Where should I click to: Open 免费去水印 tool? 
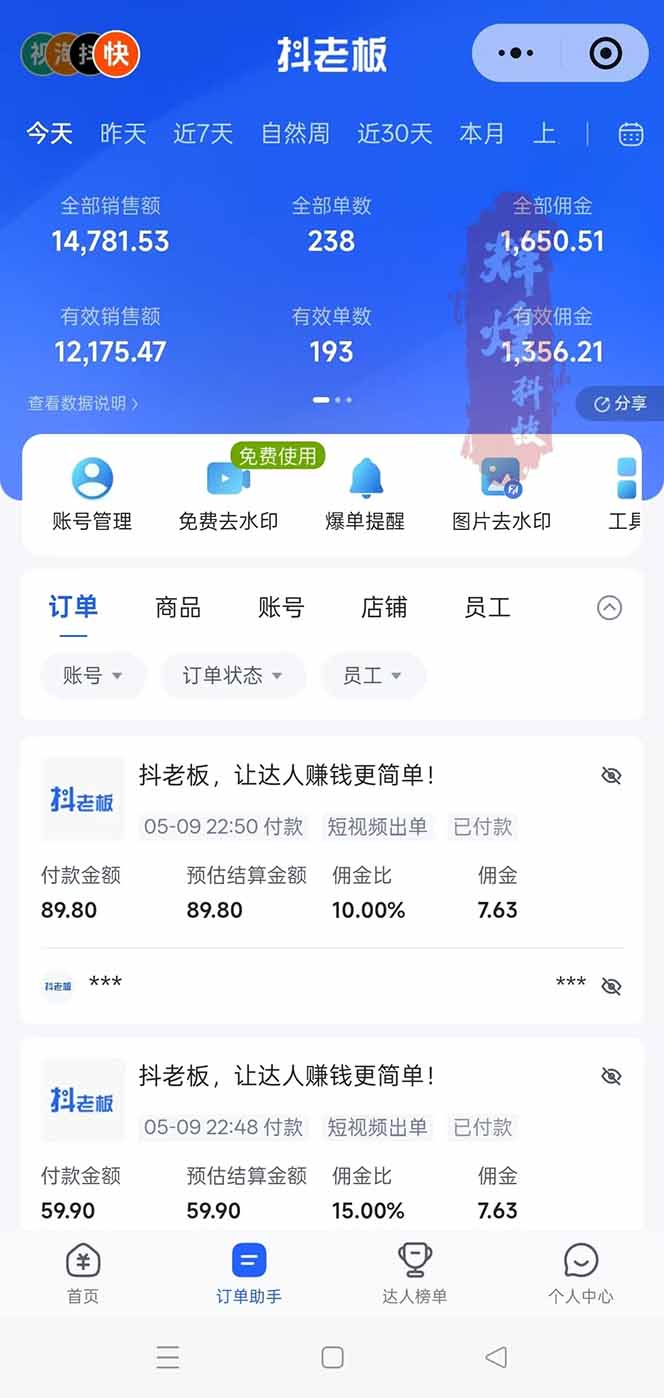click(x=228, y=494)
